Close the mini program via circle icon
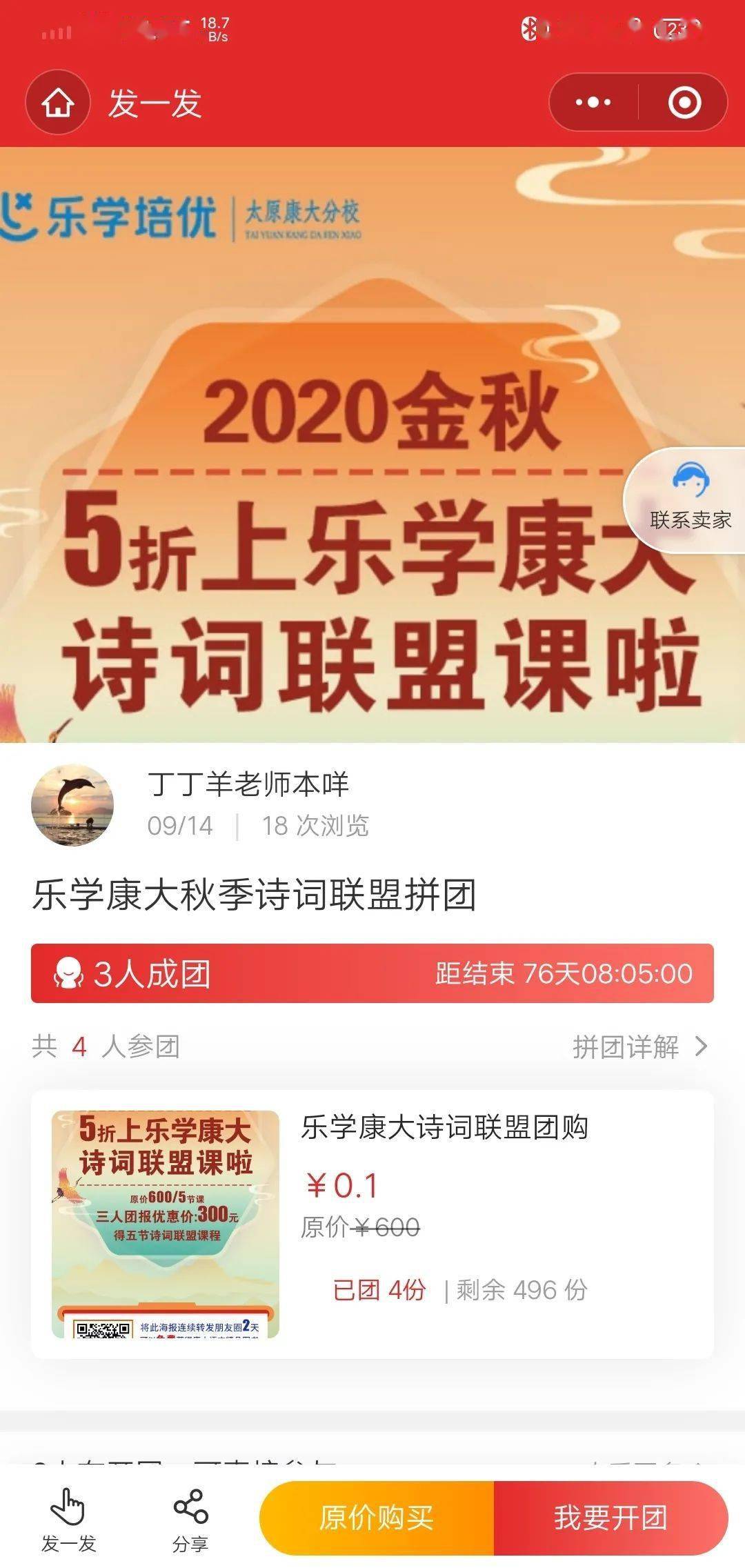Image resolution: width=745 pixels, height=1568 pixels. click(684, 103)
